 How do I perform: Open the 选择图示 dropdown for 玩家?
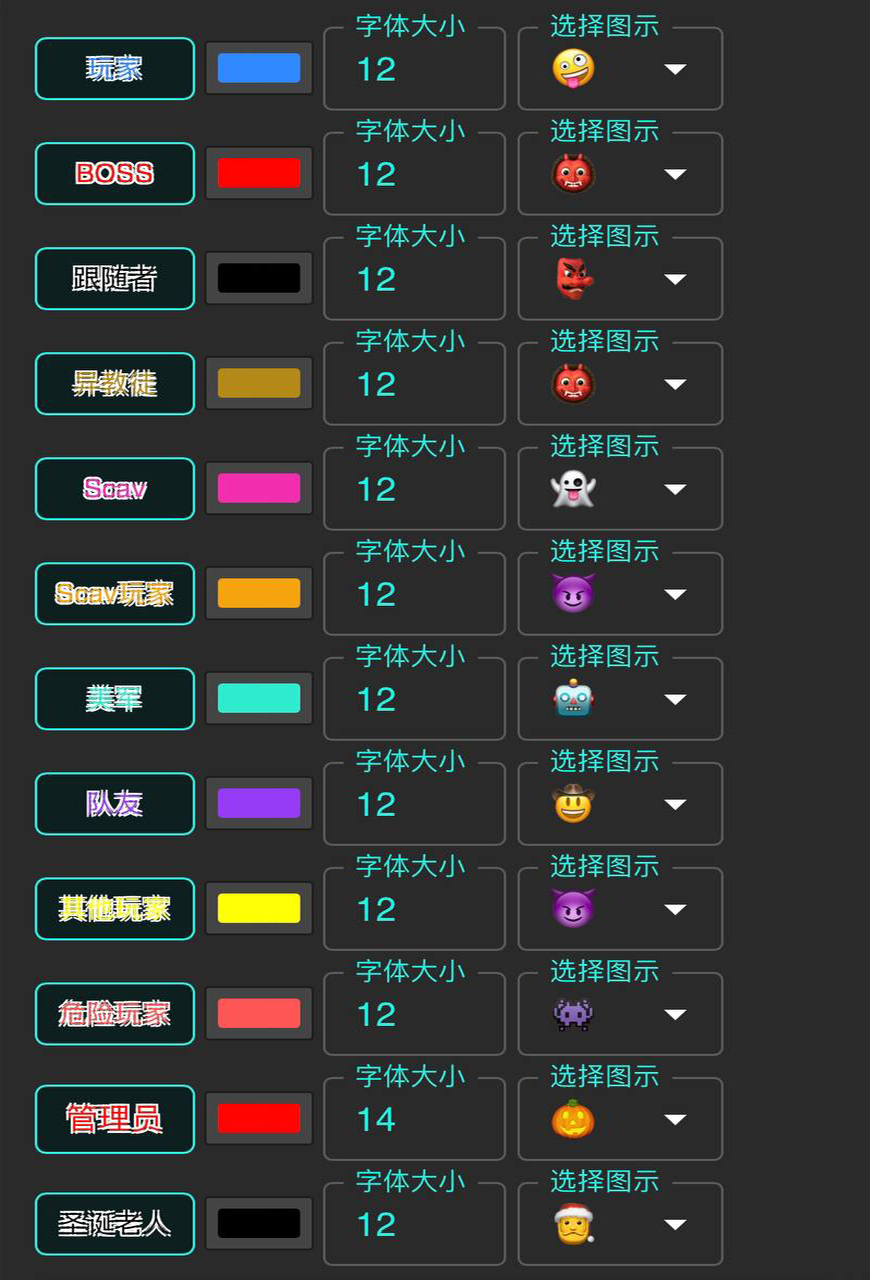tap(620, 70)
